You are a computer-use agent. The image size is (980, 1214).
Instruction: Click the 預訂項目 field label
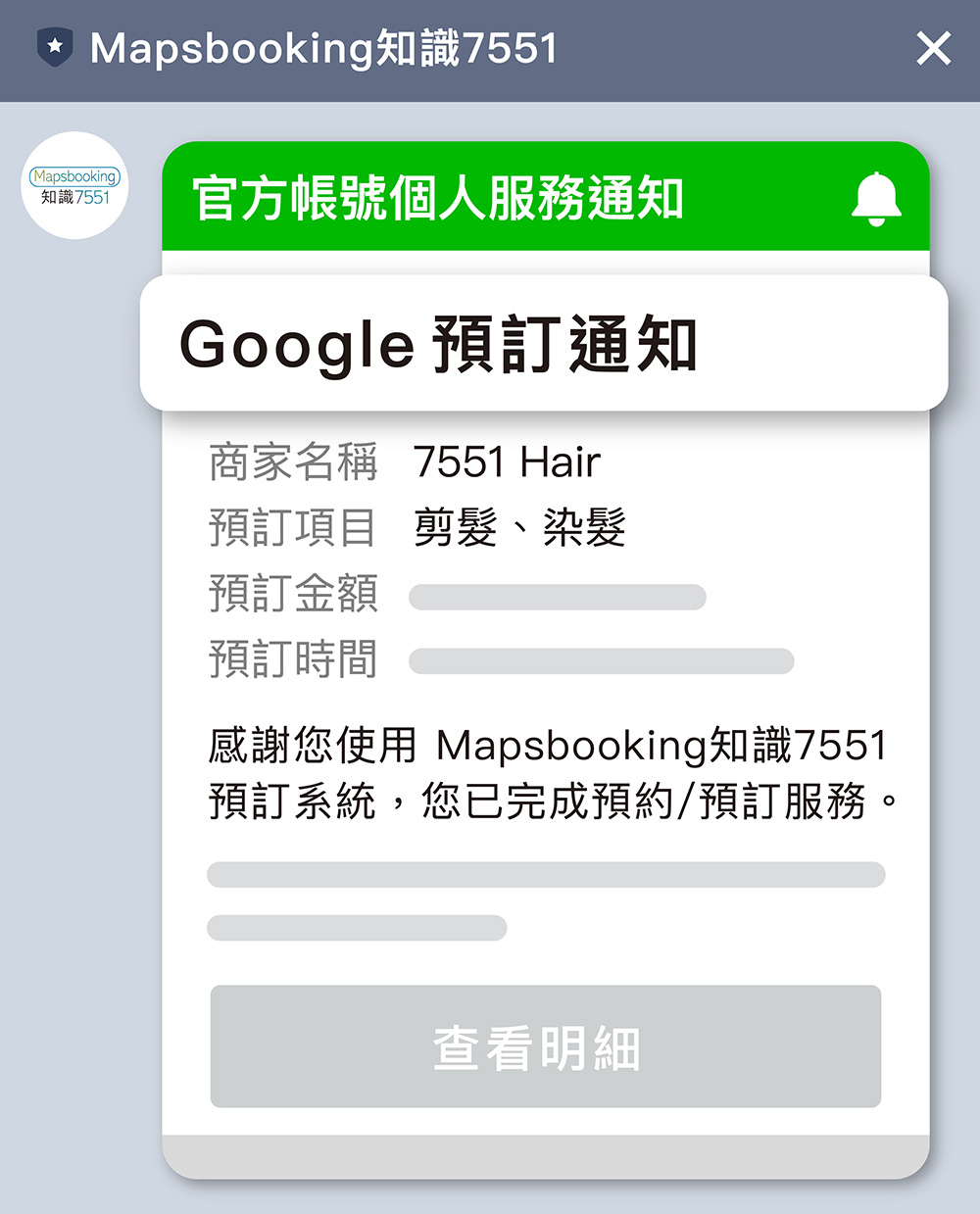coord(292,527)
